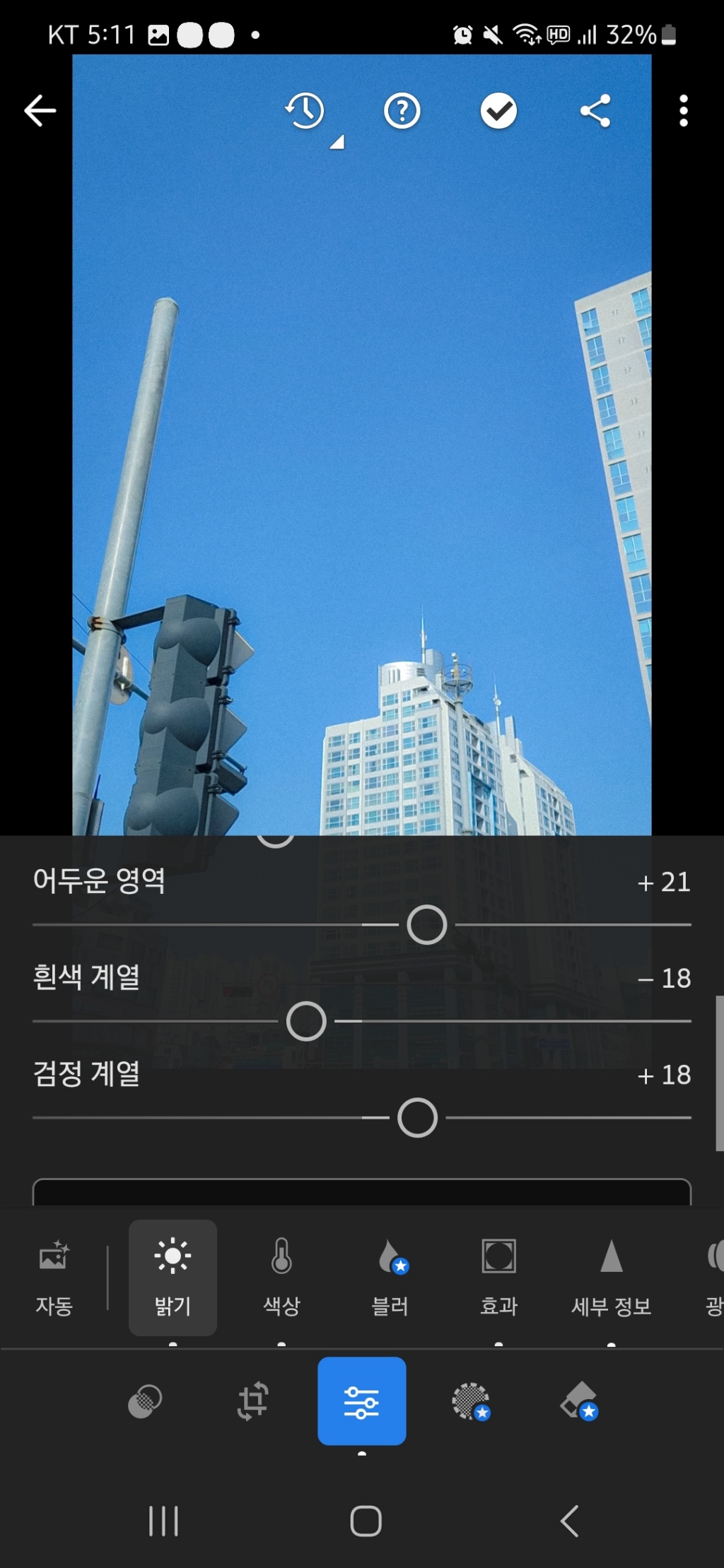This screenshot has width=724, height=1568.
Task: Select the adjustment sliders tool
Action: [x=362, y=1401]
